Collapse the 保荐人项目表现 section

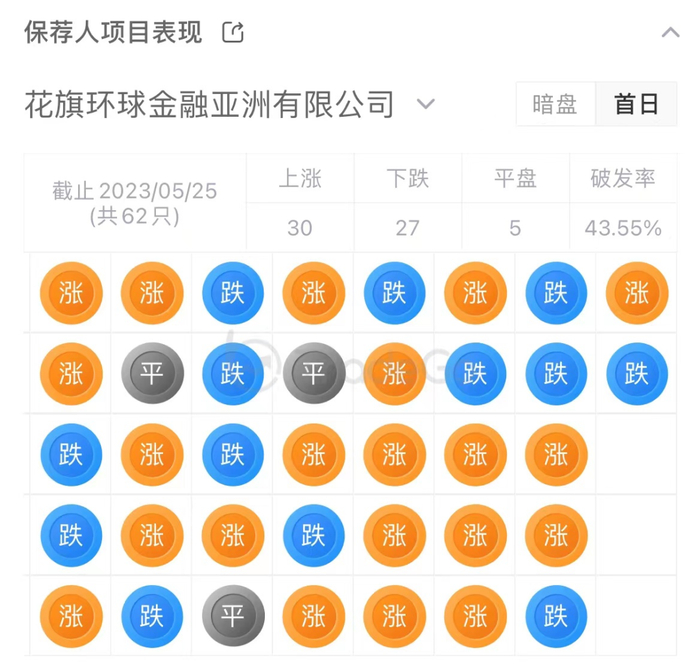tap(671, 33)
